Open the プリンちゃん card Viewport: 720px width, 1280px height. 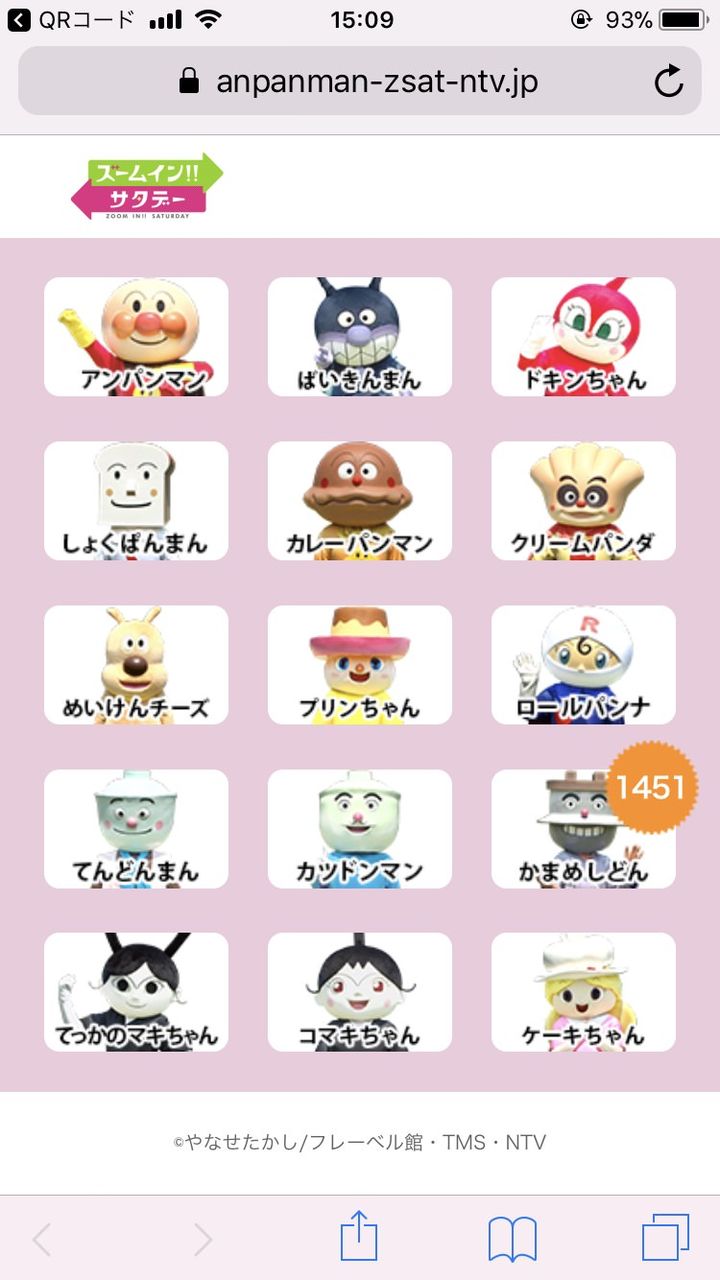(360, 664)
